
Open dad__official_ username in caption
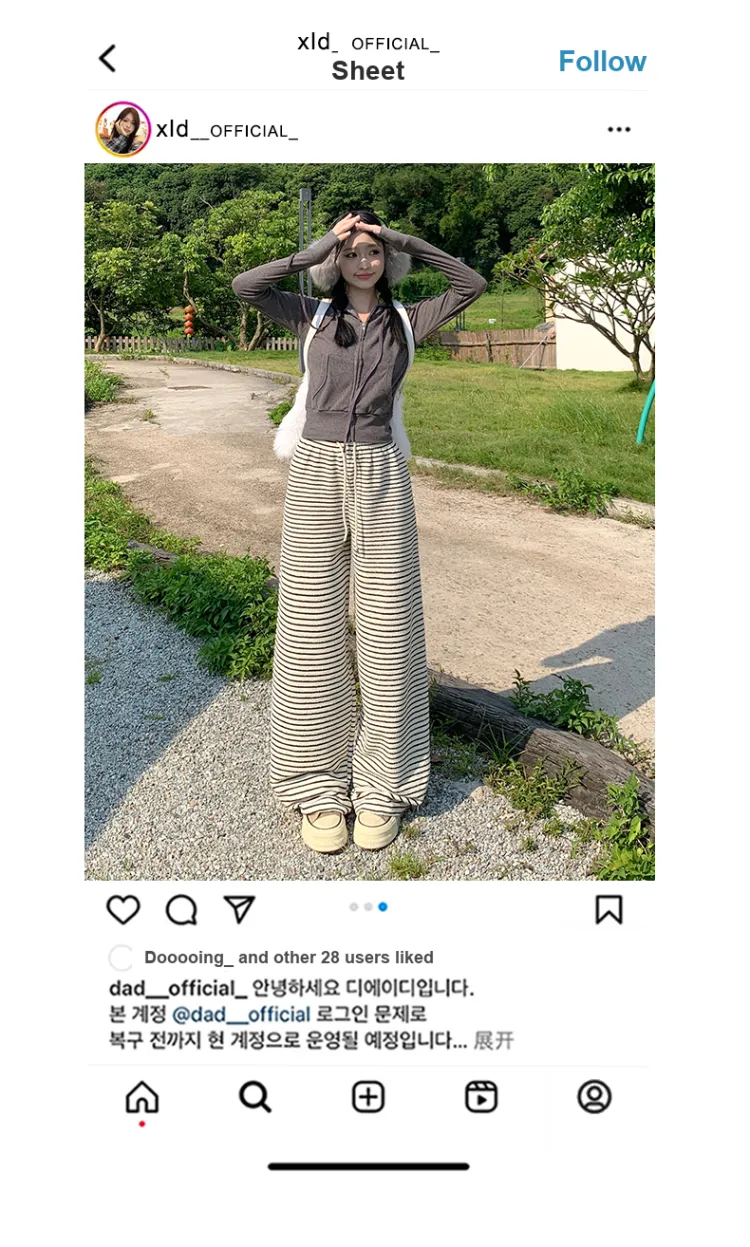(x=177, y=989)
